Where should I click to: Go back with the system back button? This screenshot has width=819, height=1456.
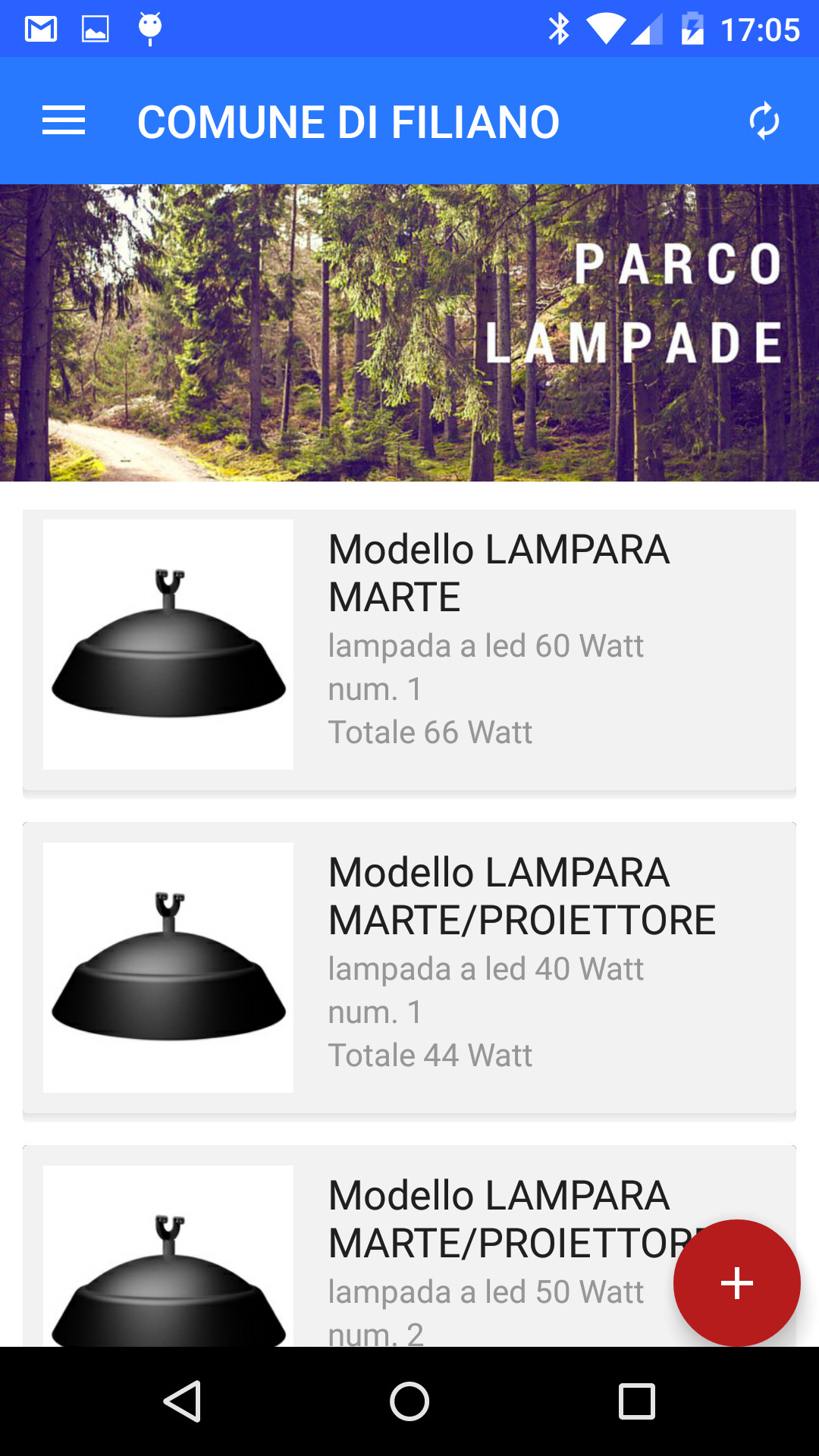(x=182, y=1401)
